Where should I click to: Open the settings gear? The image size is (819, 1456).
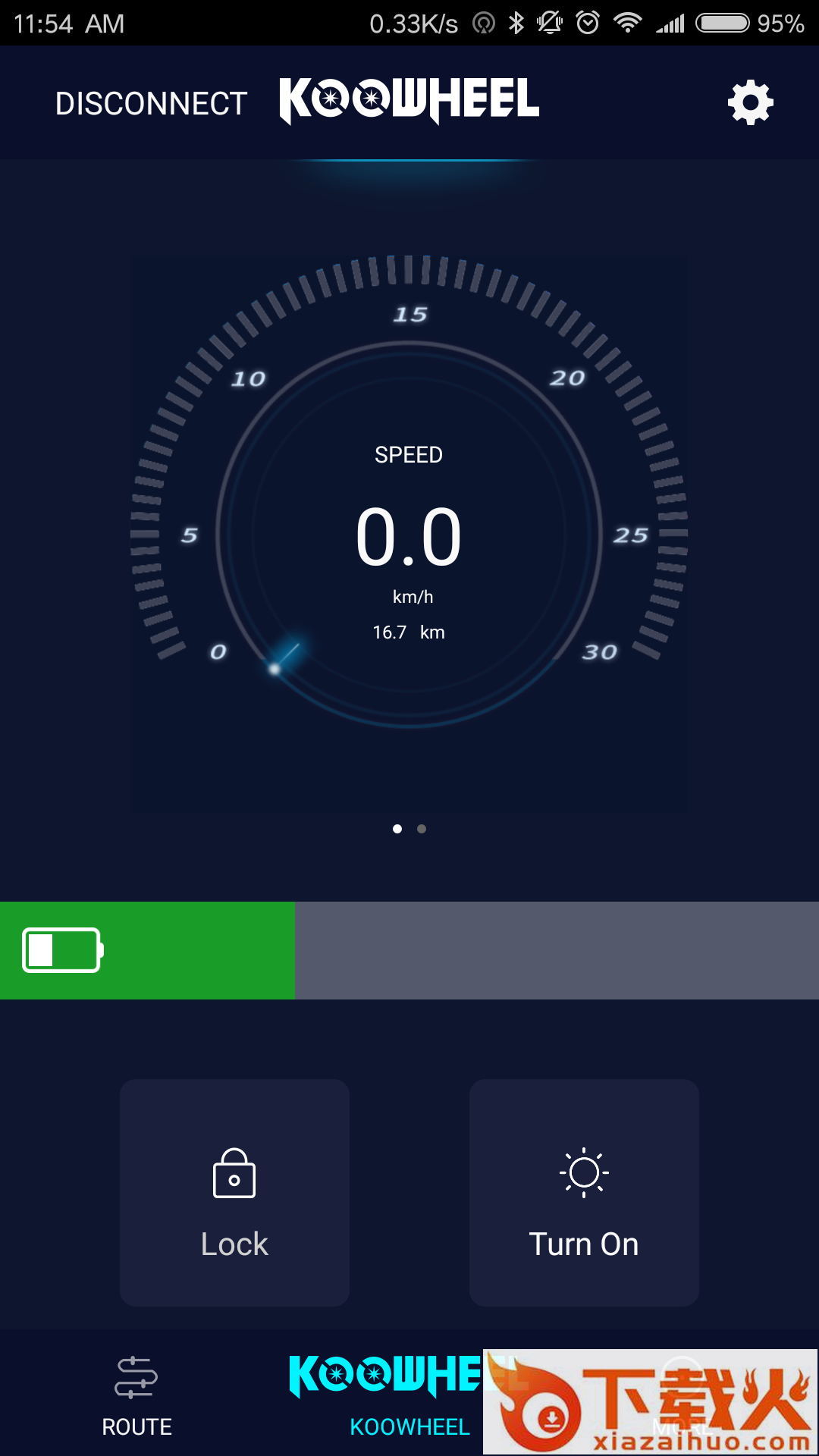(750, 102)
